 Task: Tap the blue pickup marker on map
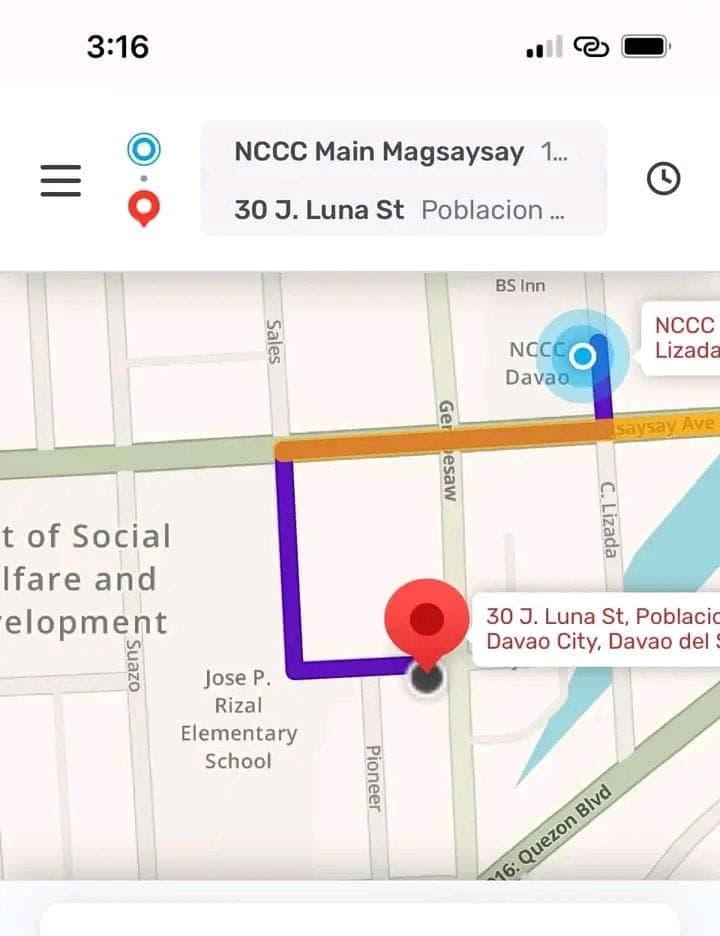tap(583, 355)
